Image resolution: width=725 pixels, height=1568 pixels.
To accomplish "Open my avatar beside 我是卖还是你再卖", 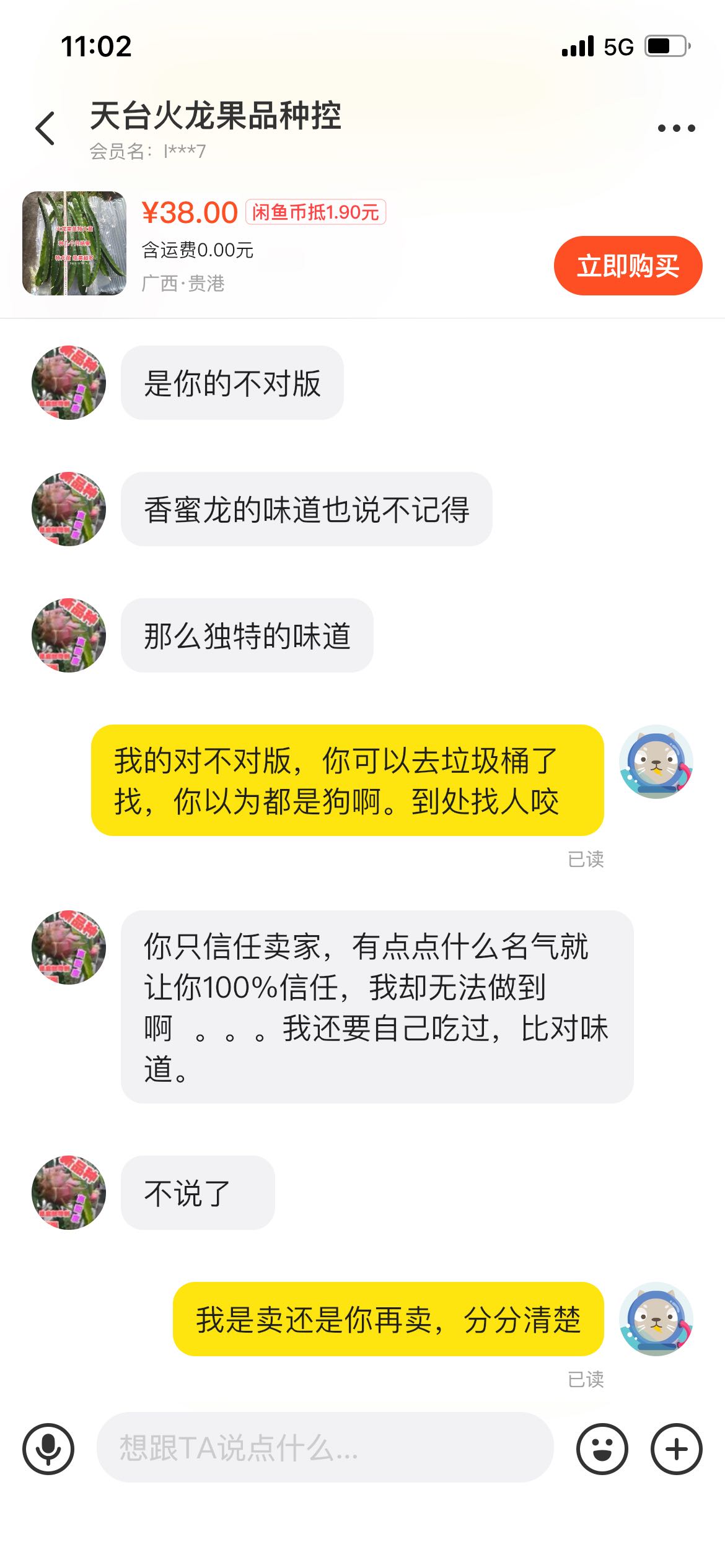I will [x=656, y=1319].
